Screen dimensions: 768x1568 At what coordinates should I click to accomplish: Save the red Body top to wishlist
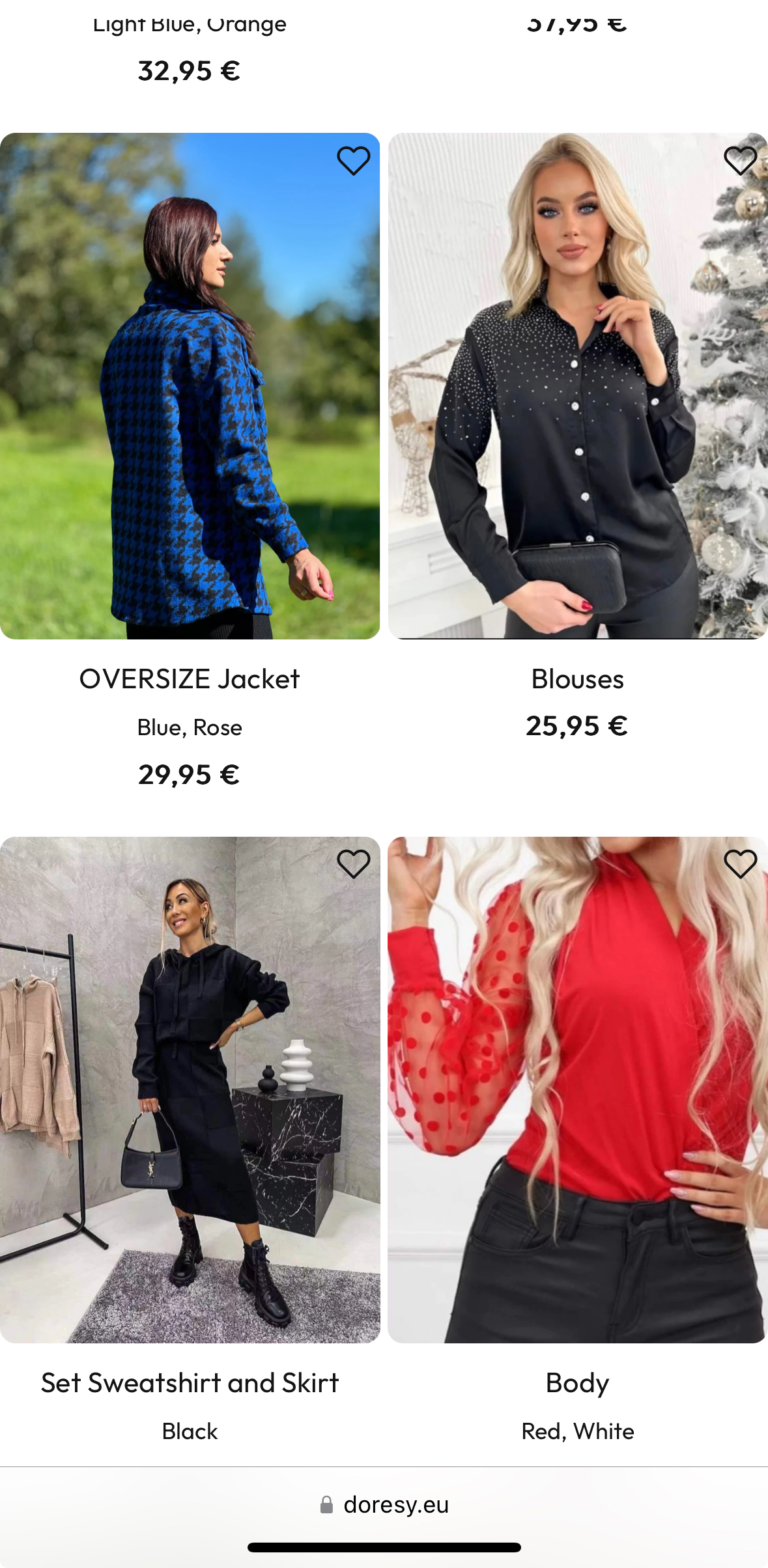coord(741,864)
